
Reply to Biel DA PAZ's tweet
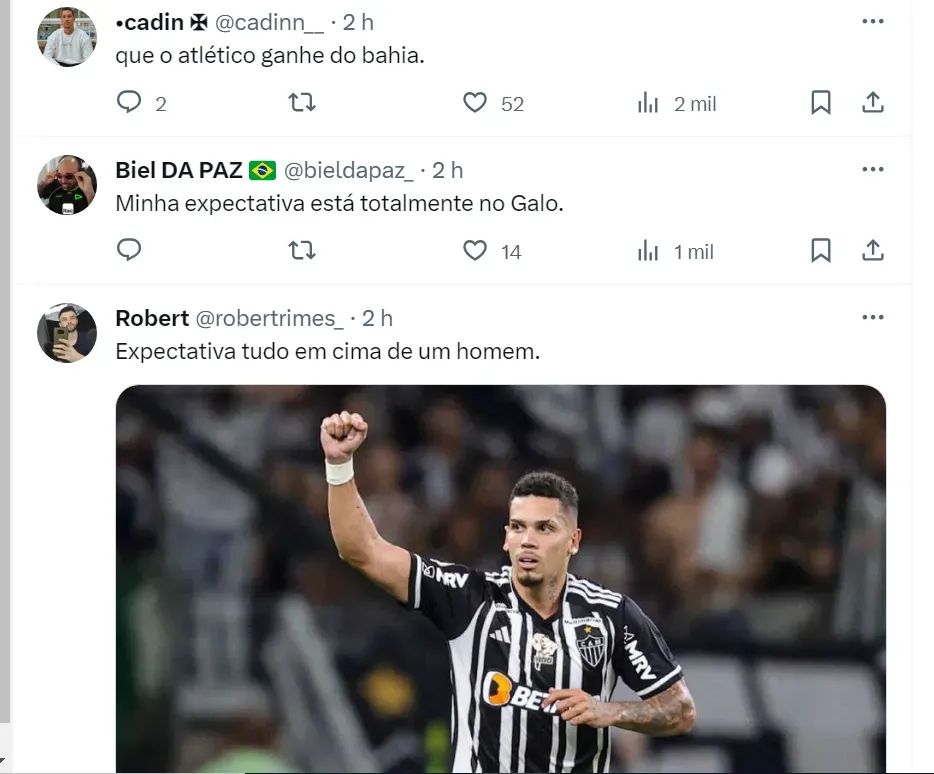[130, 250]
